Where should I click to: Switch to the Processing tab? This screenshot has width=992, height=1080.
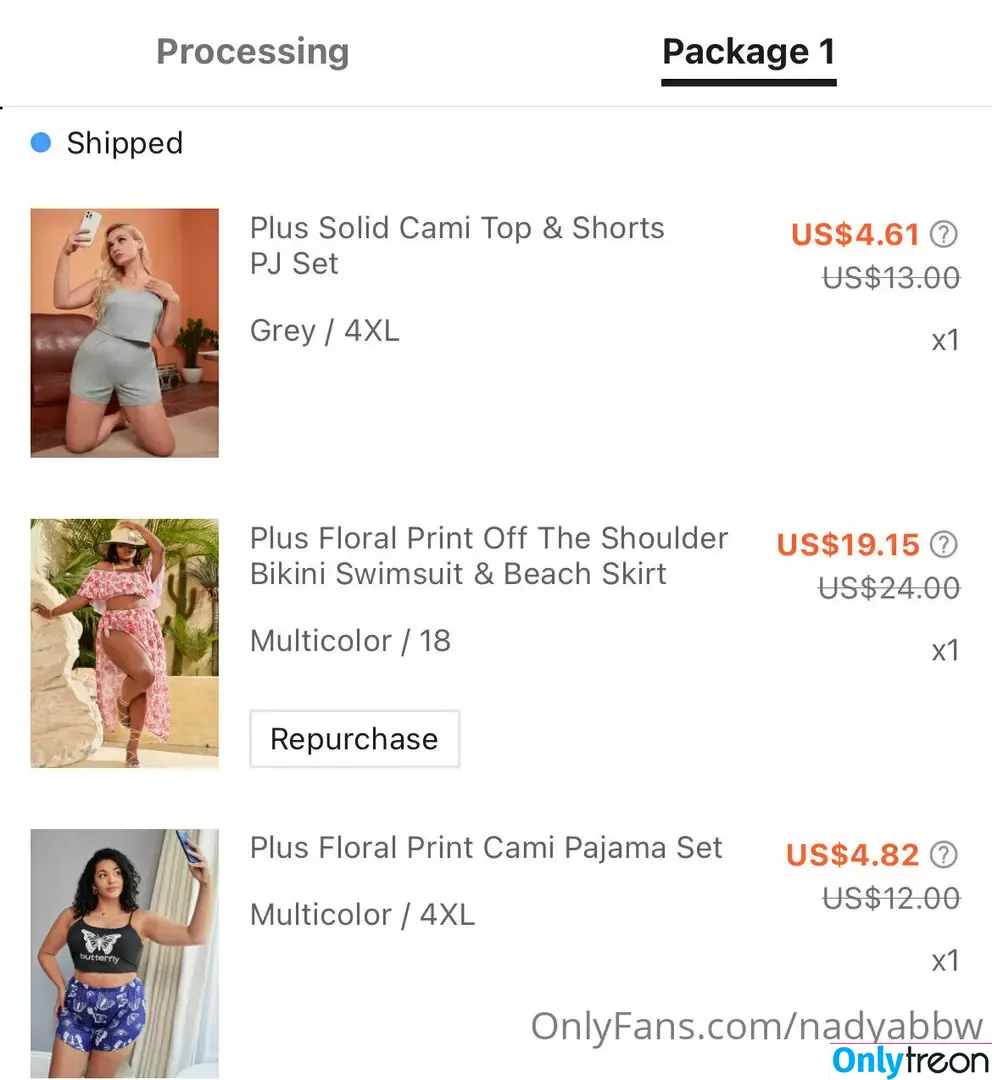pyautogui.click(x=252, y=52)
